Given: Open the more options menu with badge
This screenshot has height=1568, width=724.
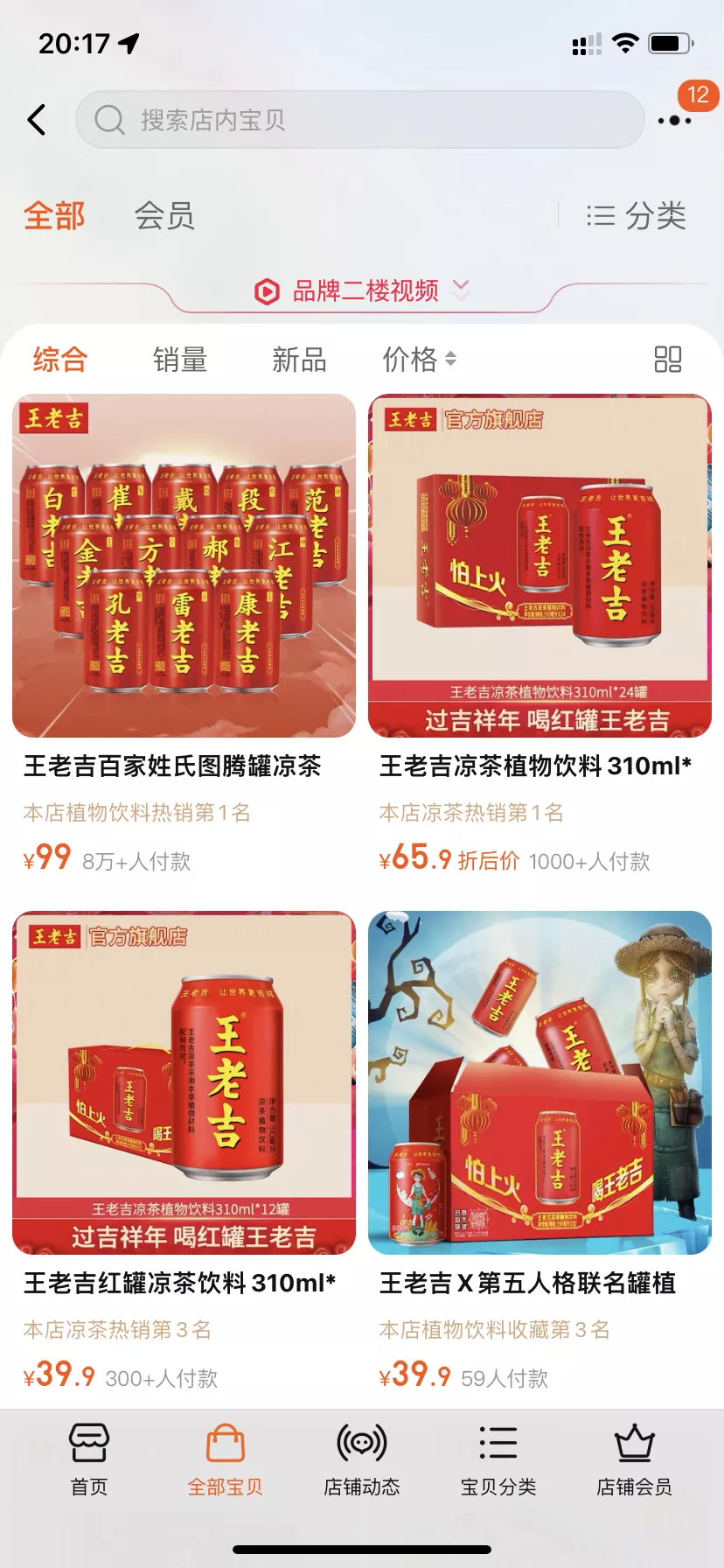Looking at the screenshot, I should click(674, 120).
